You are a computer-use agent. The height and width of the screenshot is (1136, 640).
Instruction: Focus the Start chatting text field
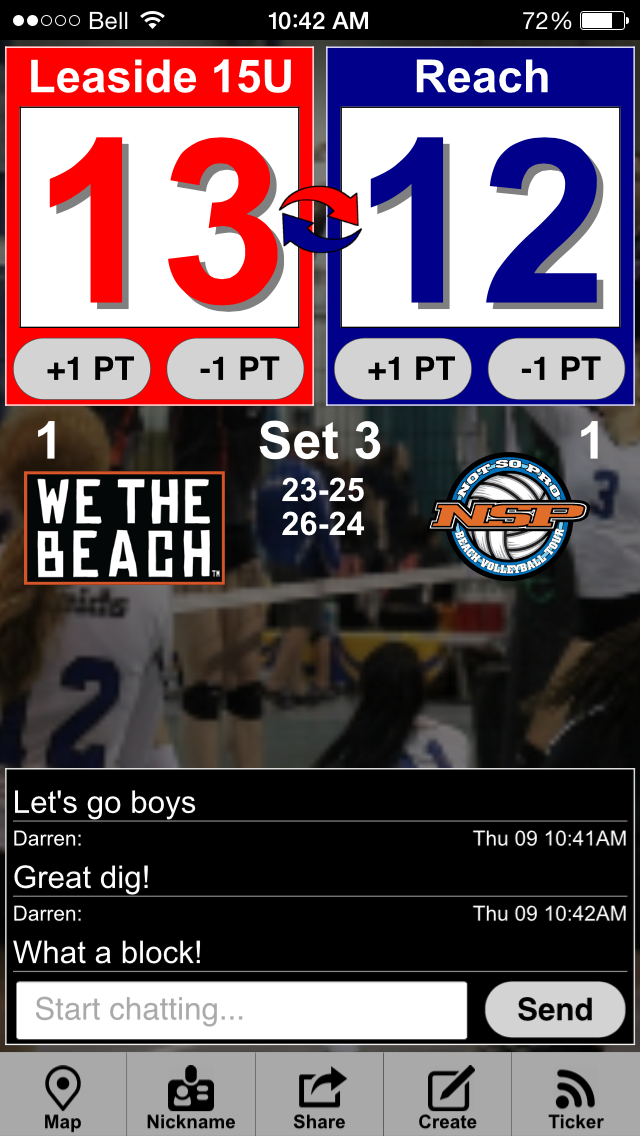(241, 1010)
